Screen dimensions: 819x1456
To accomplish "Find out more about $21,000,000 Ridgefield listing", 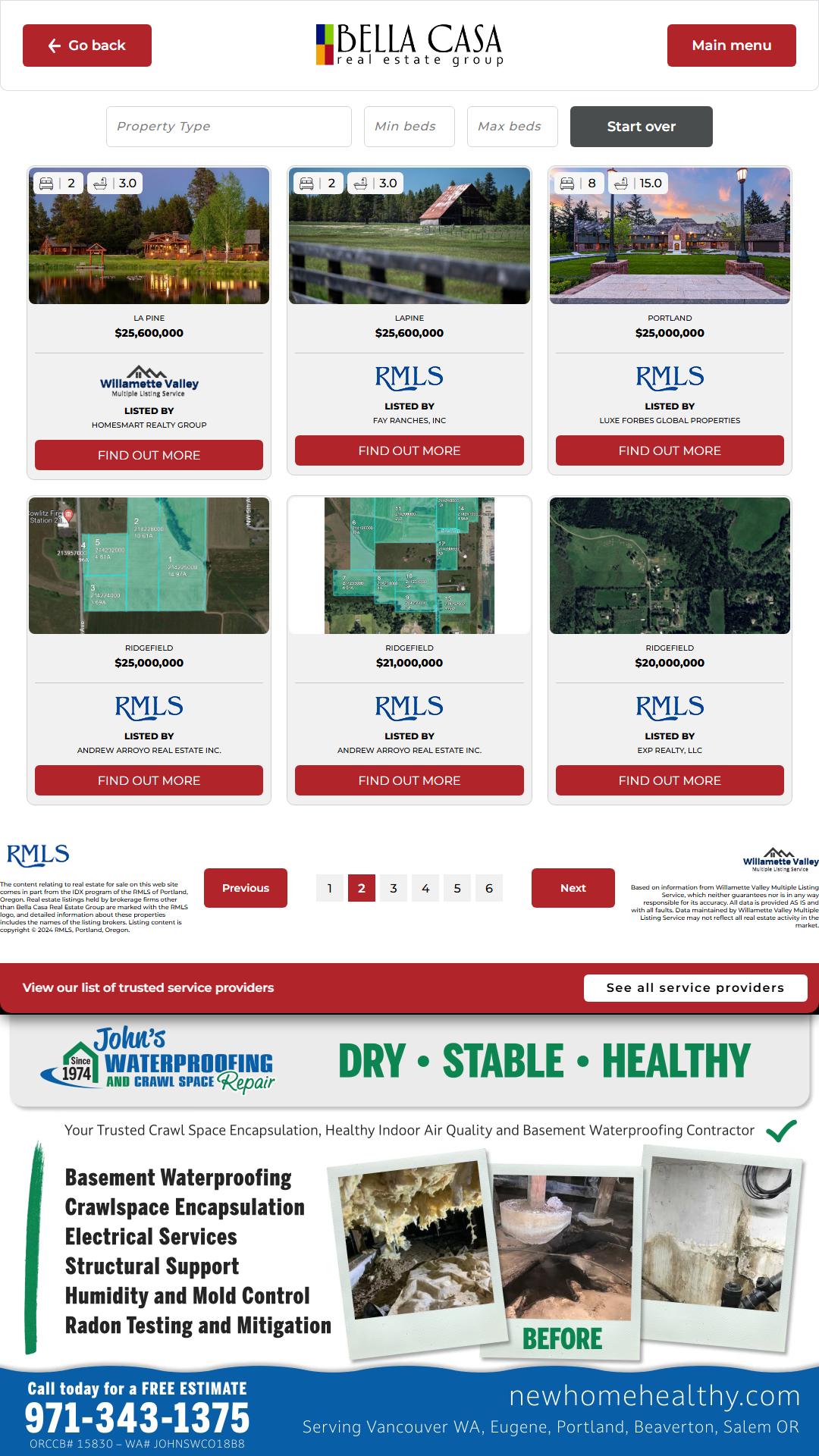I will click(409, 780).
